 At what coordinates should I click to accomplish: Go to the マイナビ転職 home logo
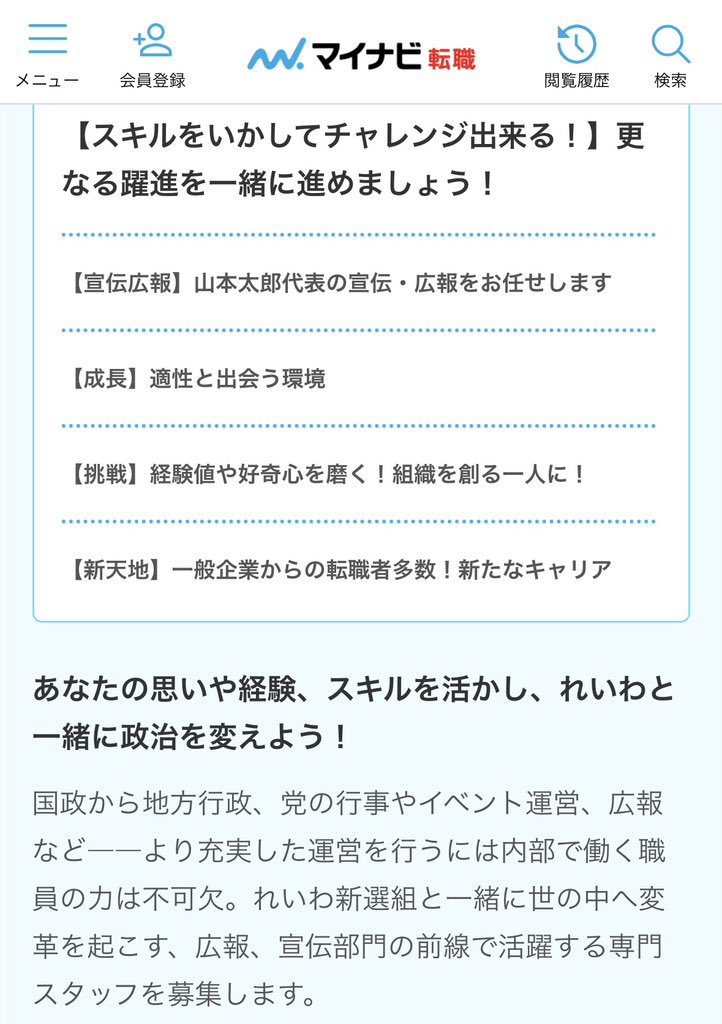click(361, 55)
